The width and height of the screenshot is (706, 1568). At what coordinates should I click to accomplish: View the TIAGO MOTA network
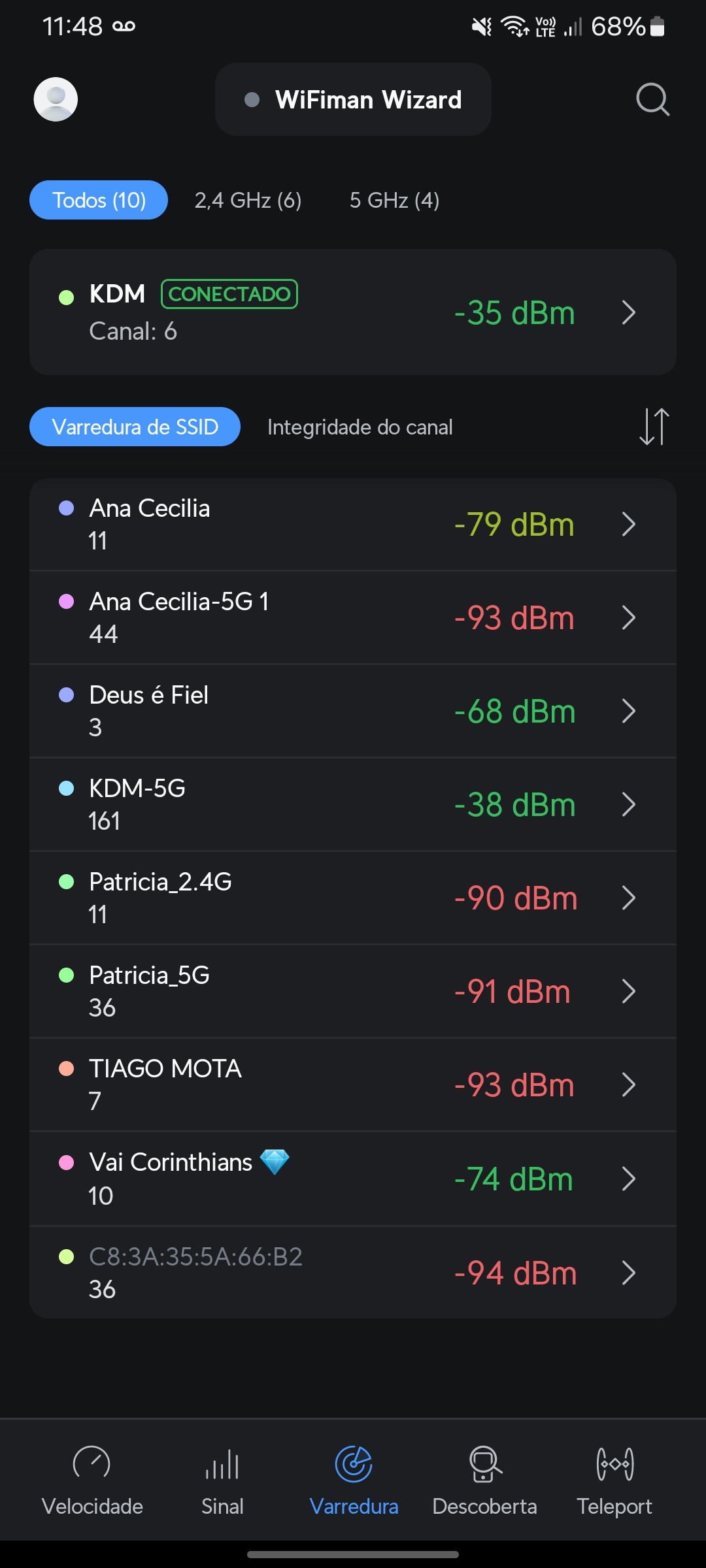353,1085
